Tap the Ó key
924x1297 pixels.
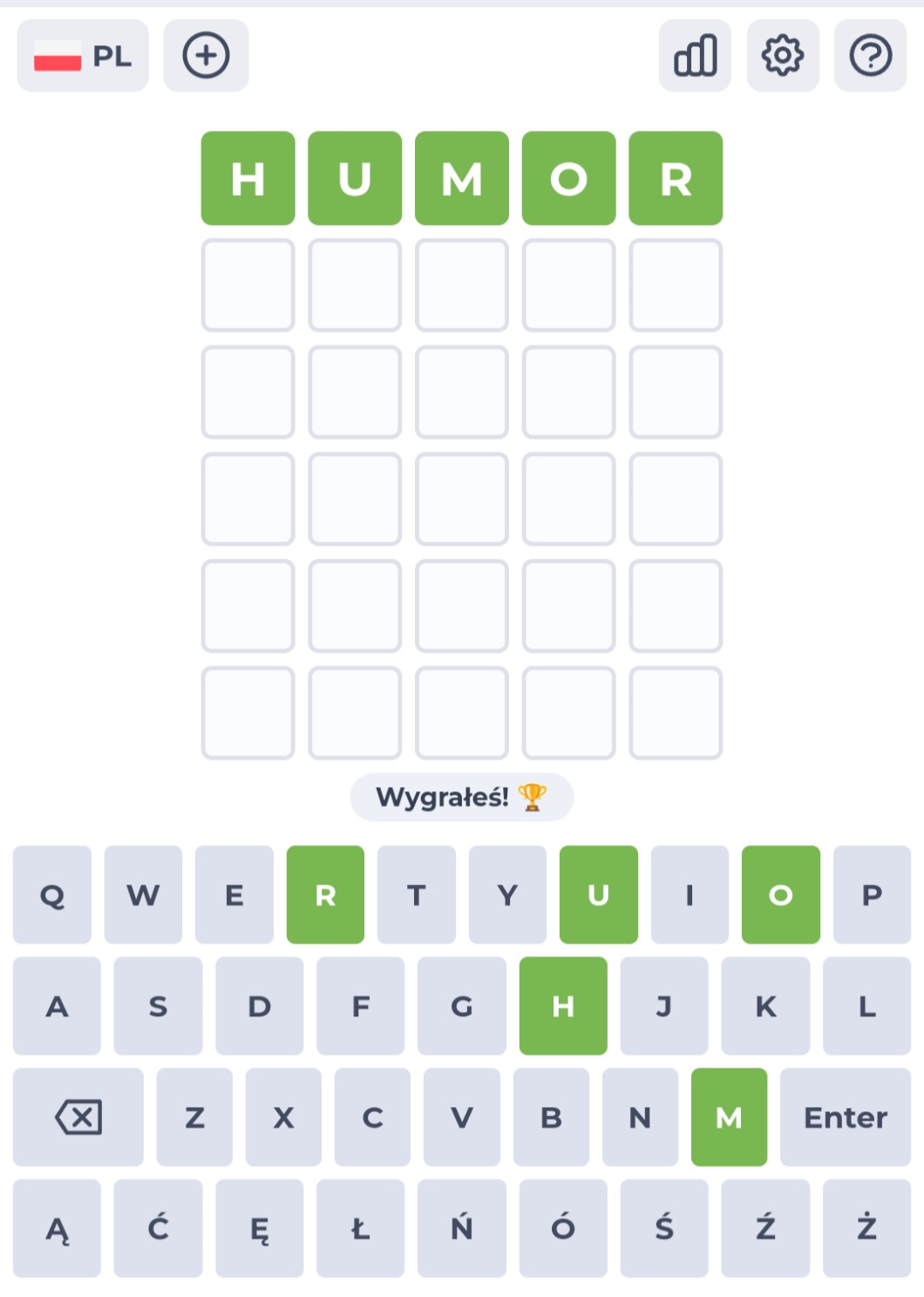563,1228
